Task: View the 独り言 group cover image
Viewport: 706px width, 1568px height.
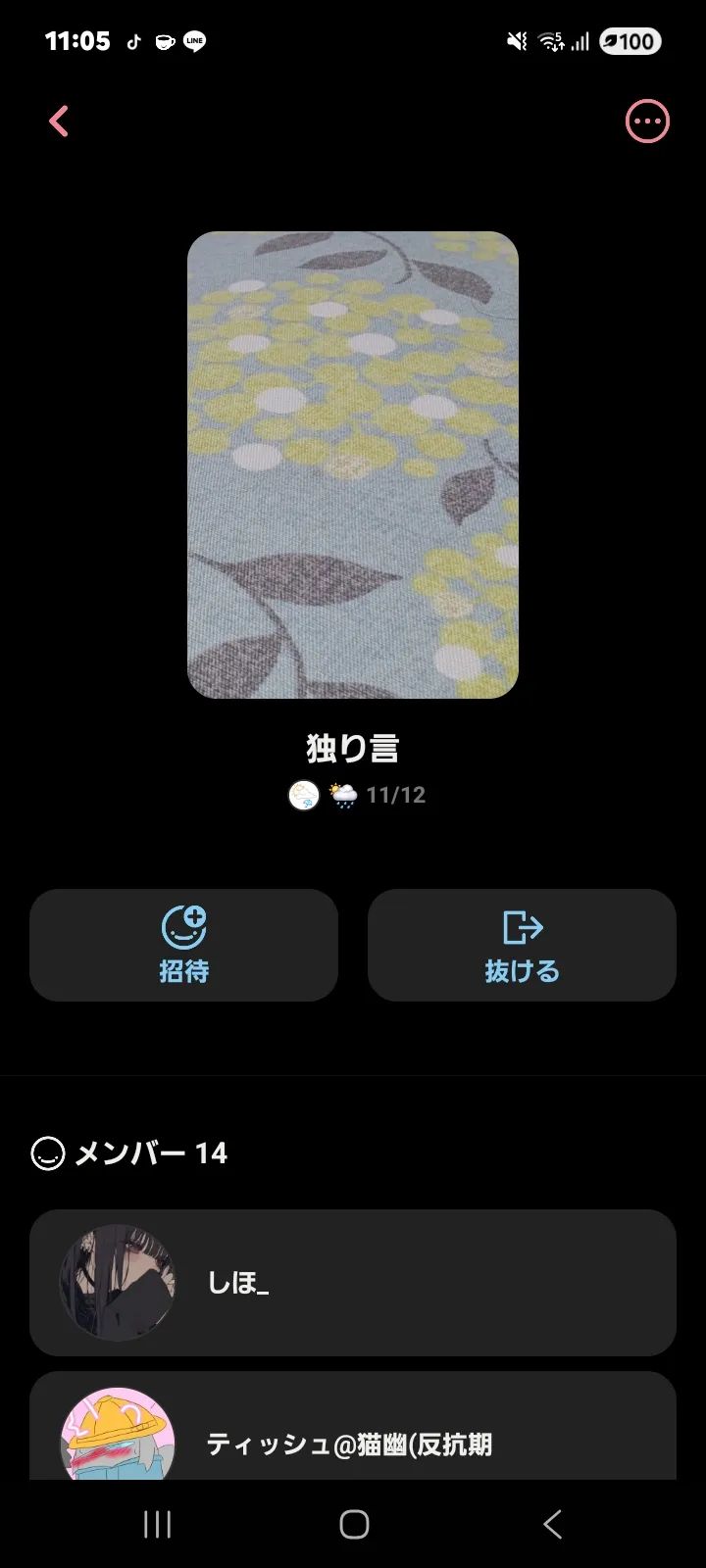Action: pos(353,465)
